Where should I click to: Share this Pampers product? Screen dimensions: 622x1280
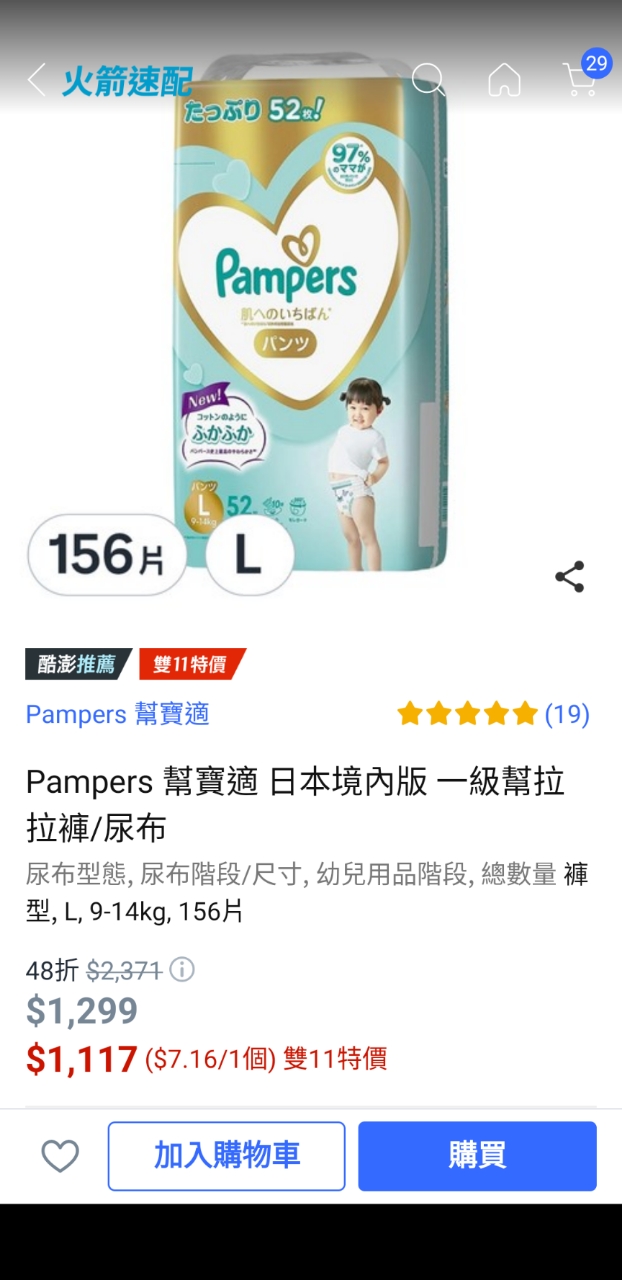(x=569, y=577)
